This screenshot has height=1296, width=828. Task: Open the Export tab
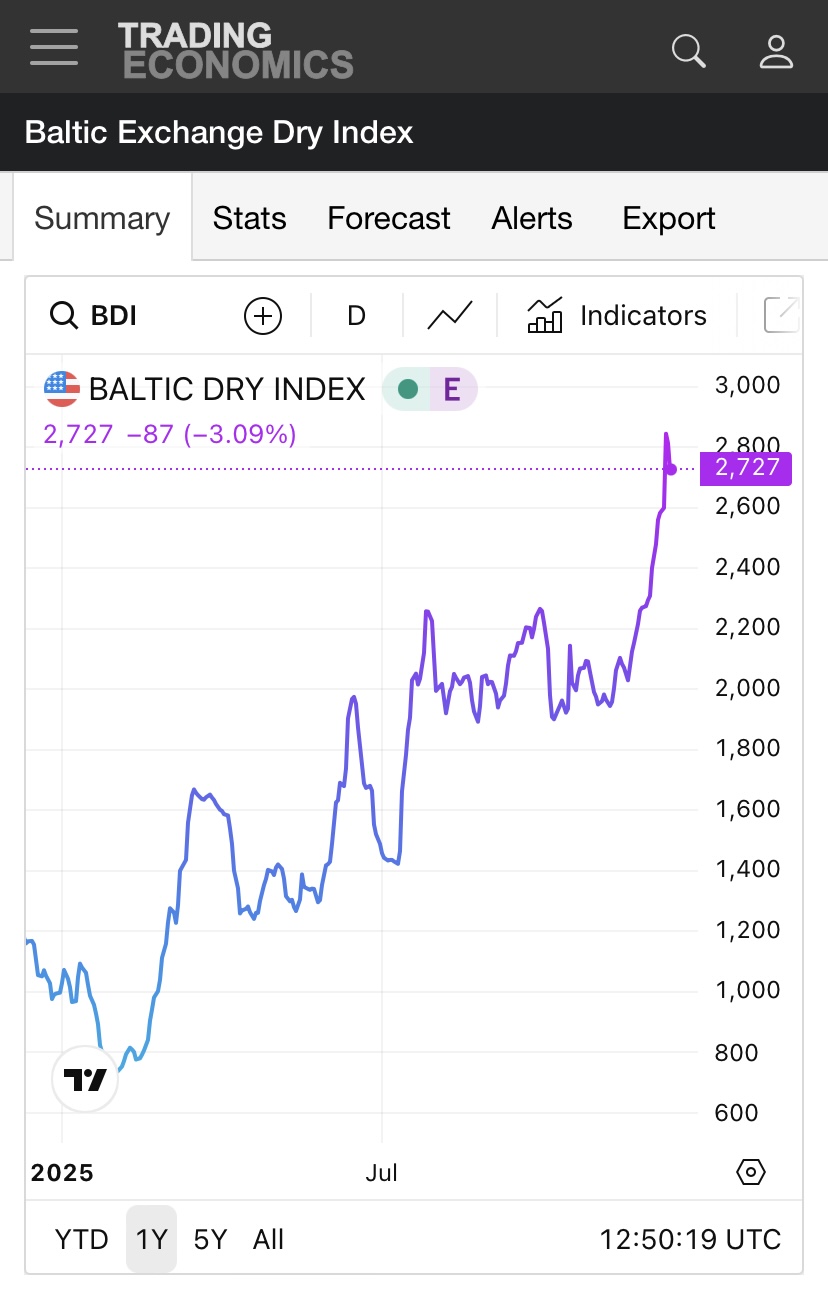click(x=668, y=218)
